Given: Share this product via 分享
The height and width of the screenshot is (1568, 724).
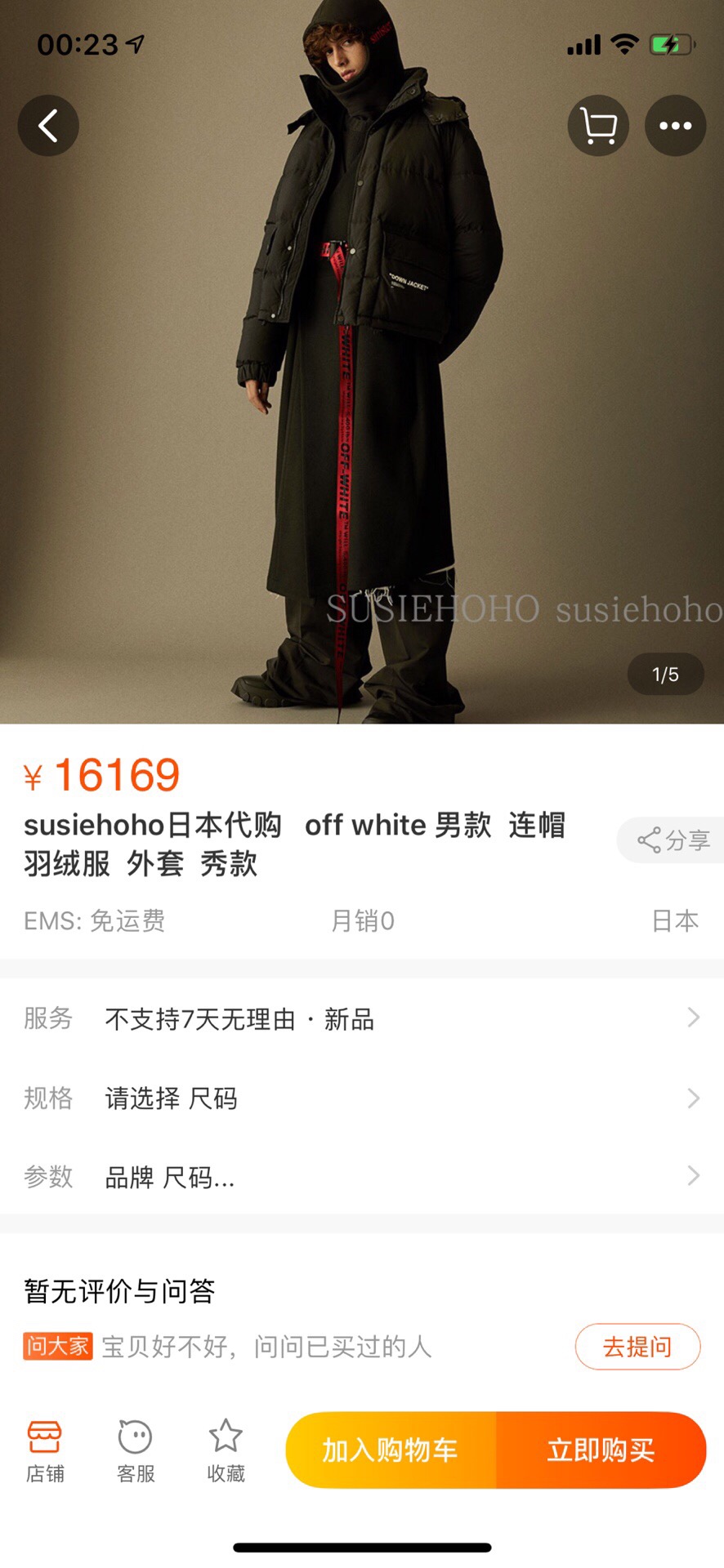Looking at the screenshot, I should coord(673,840).
